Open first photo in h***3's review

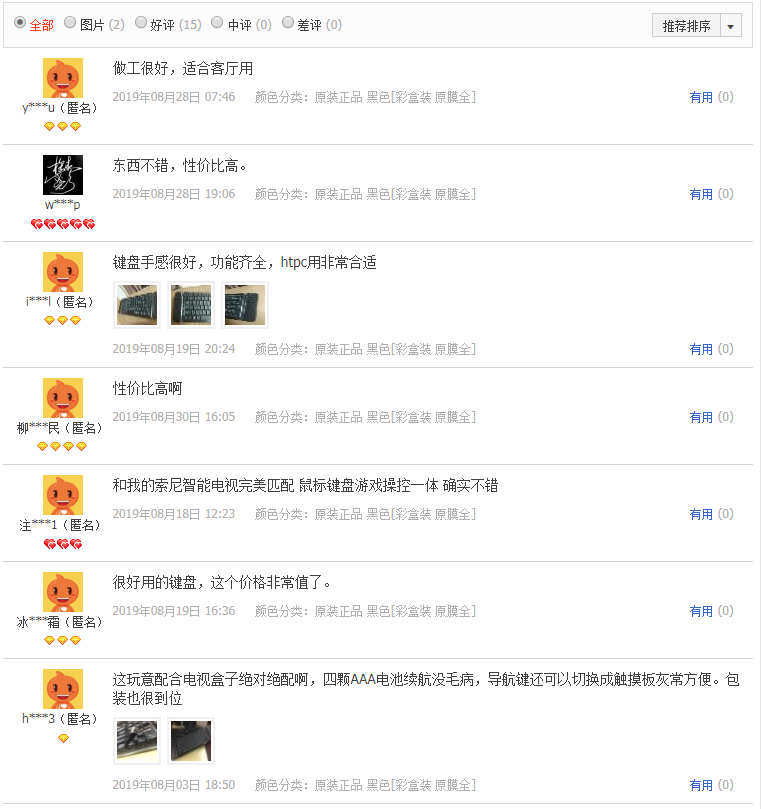pyautogui.click(x=137, y=741)
